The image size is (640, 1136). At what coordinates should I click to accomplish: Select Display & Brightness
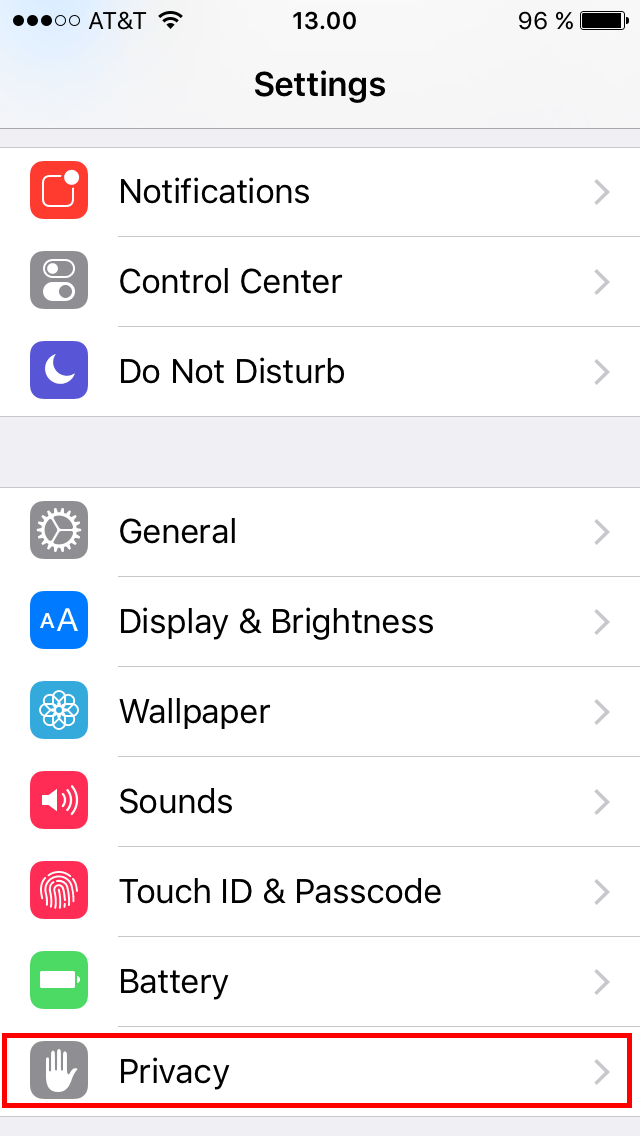(x=320, y=622)
